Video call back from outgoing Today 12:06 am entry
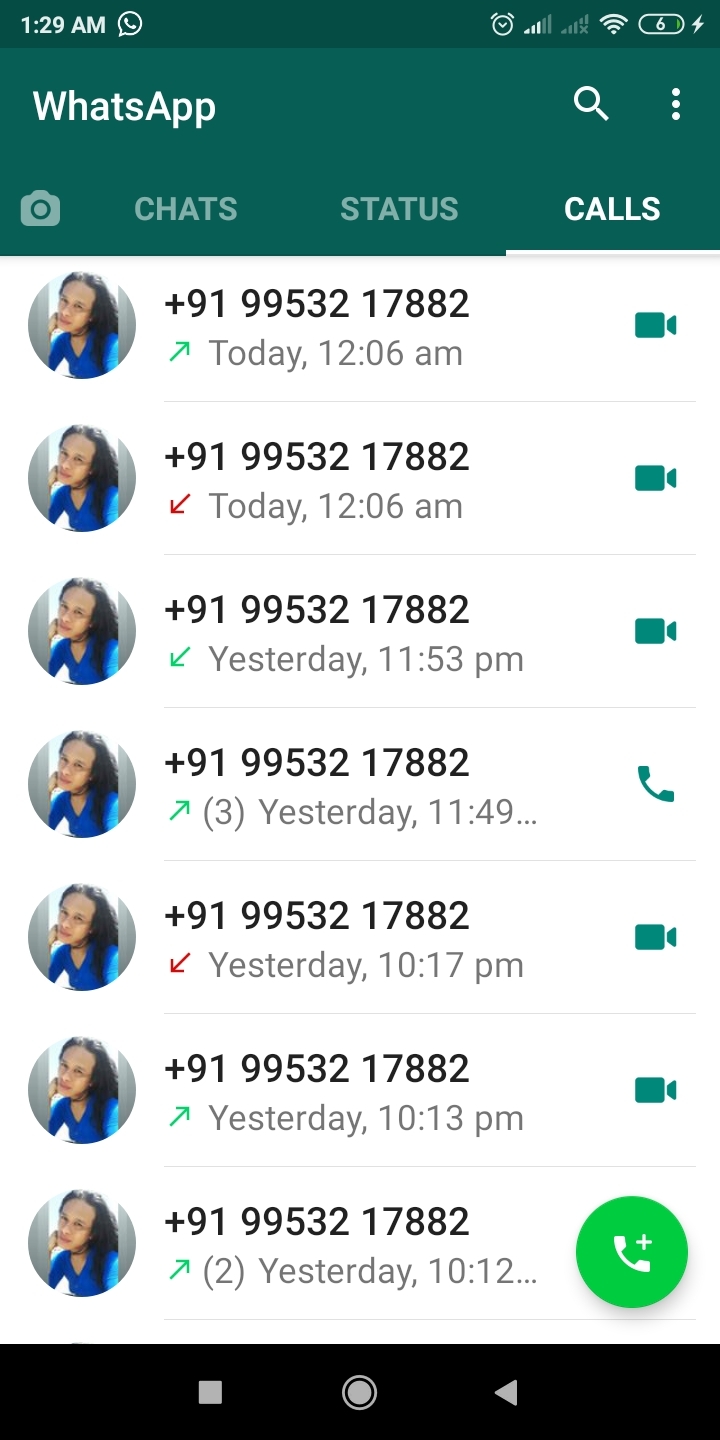The height and width of the screenshot is (1440, 720). click(655, 326)
